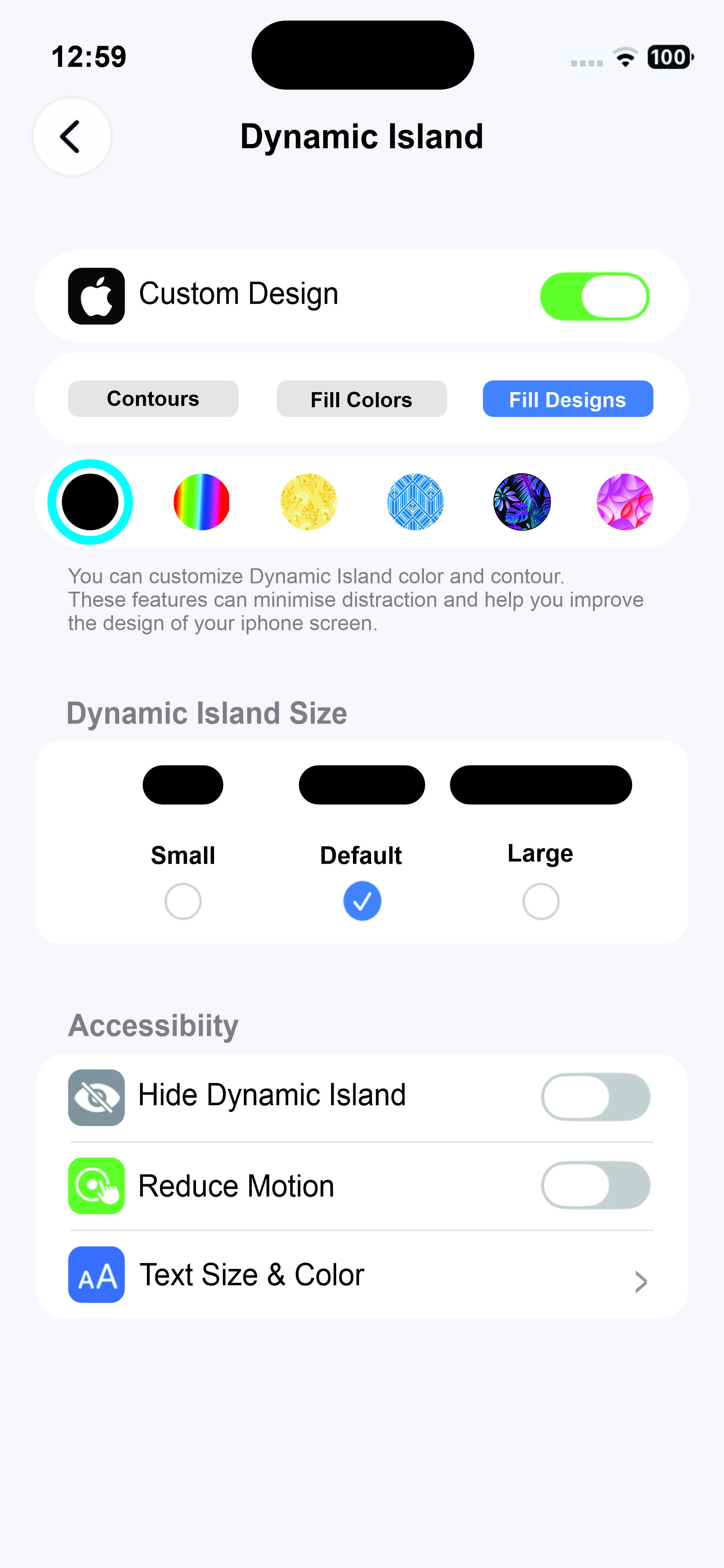Choose the Large island size
The width and height of the screenshot is (724, 1568).
tap(540, 901)
